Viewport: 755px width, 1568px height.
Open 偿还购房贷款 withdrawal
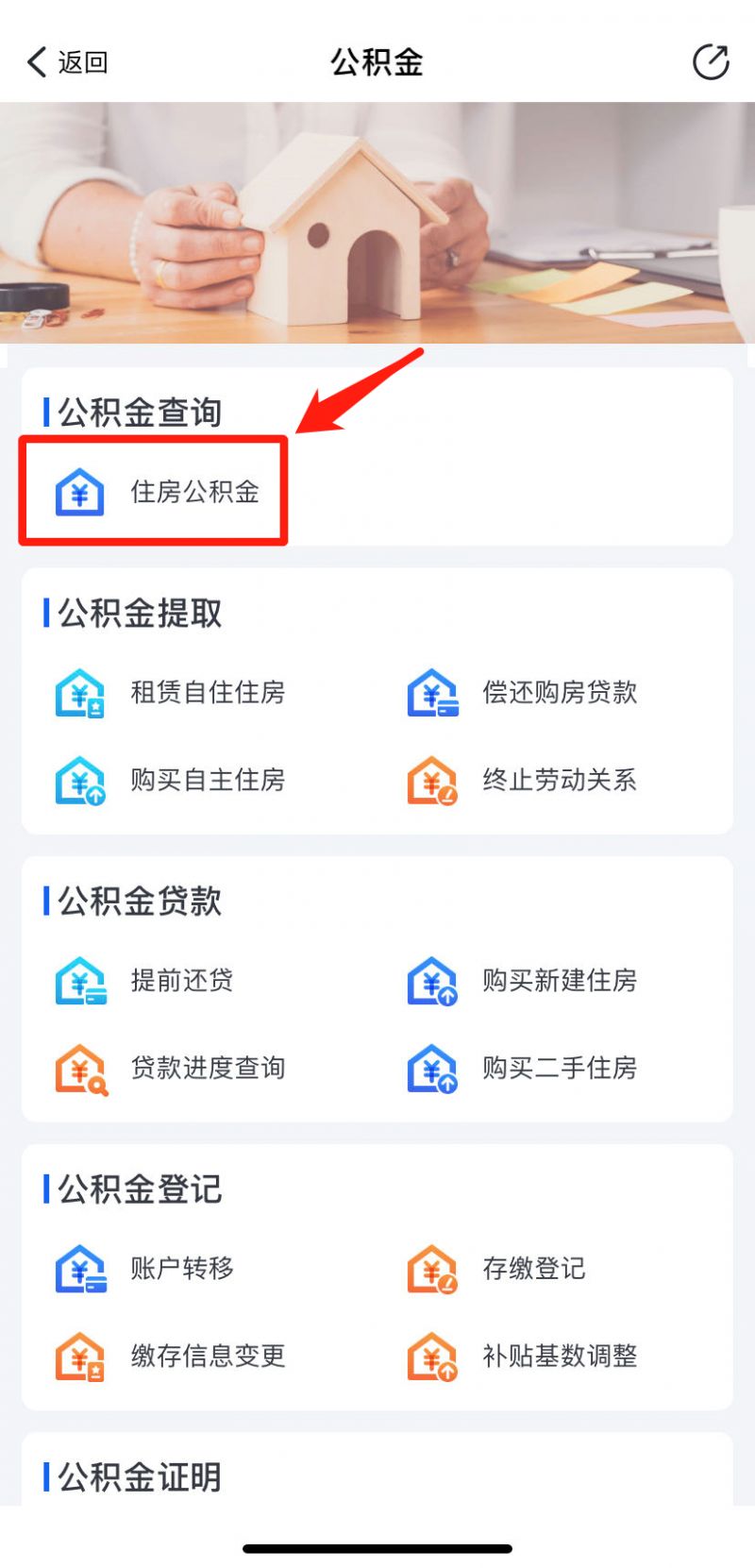coord(522,693)
